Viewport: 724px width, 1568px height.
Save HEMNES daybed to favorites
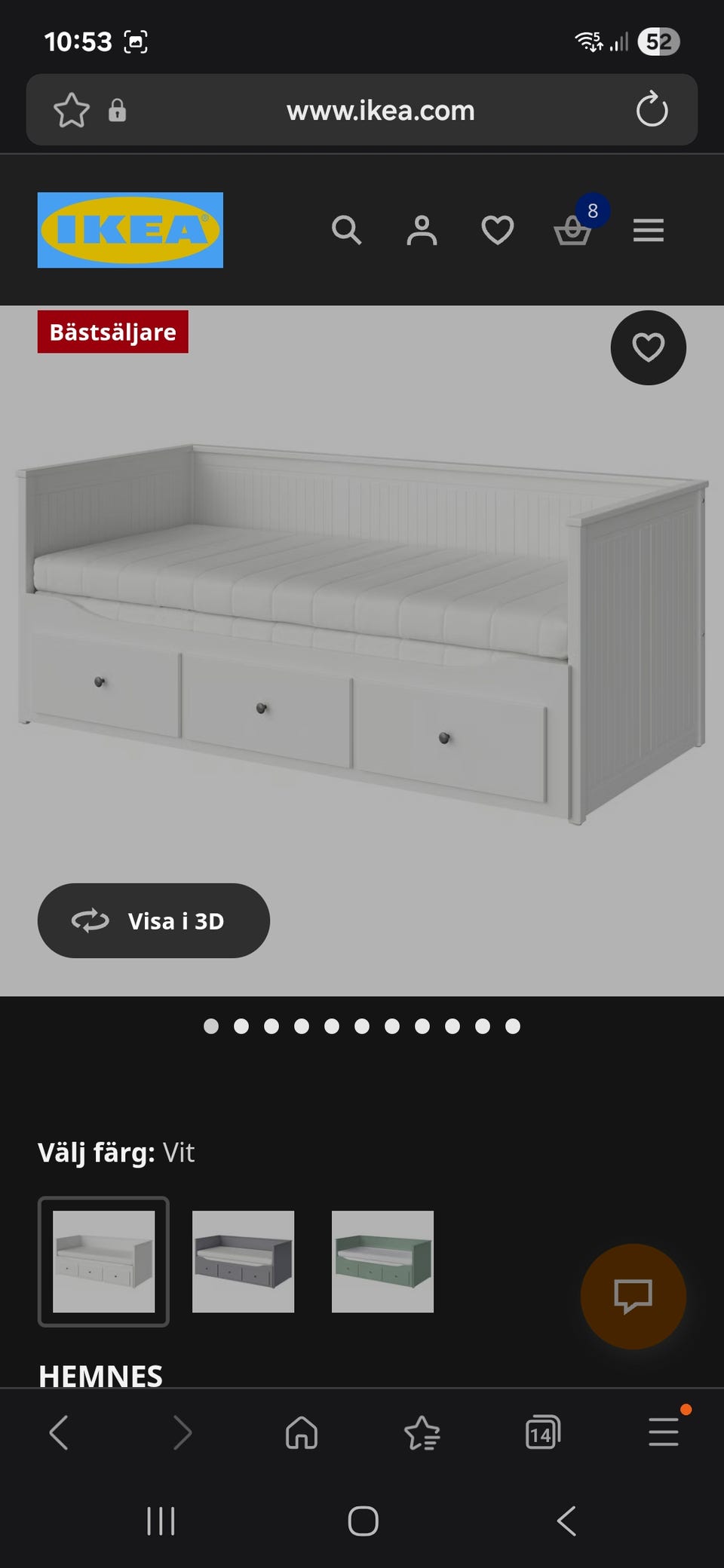(648, 348)
